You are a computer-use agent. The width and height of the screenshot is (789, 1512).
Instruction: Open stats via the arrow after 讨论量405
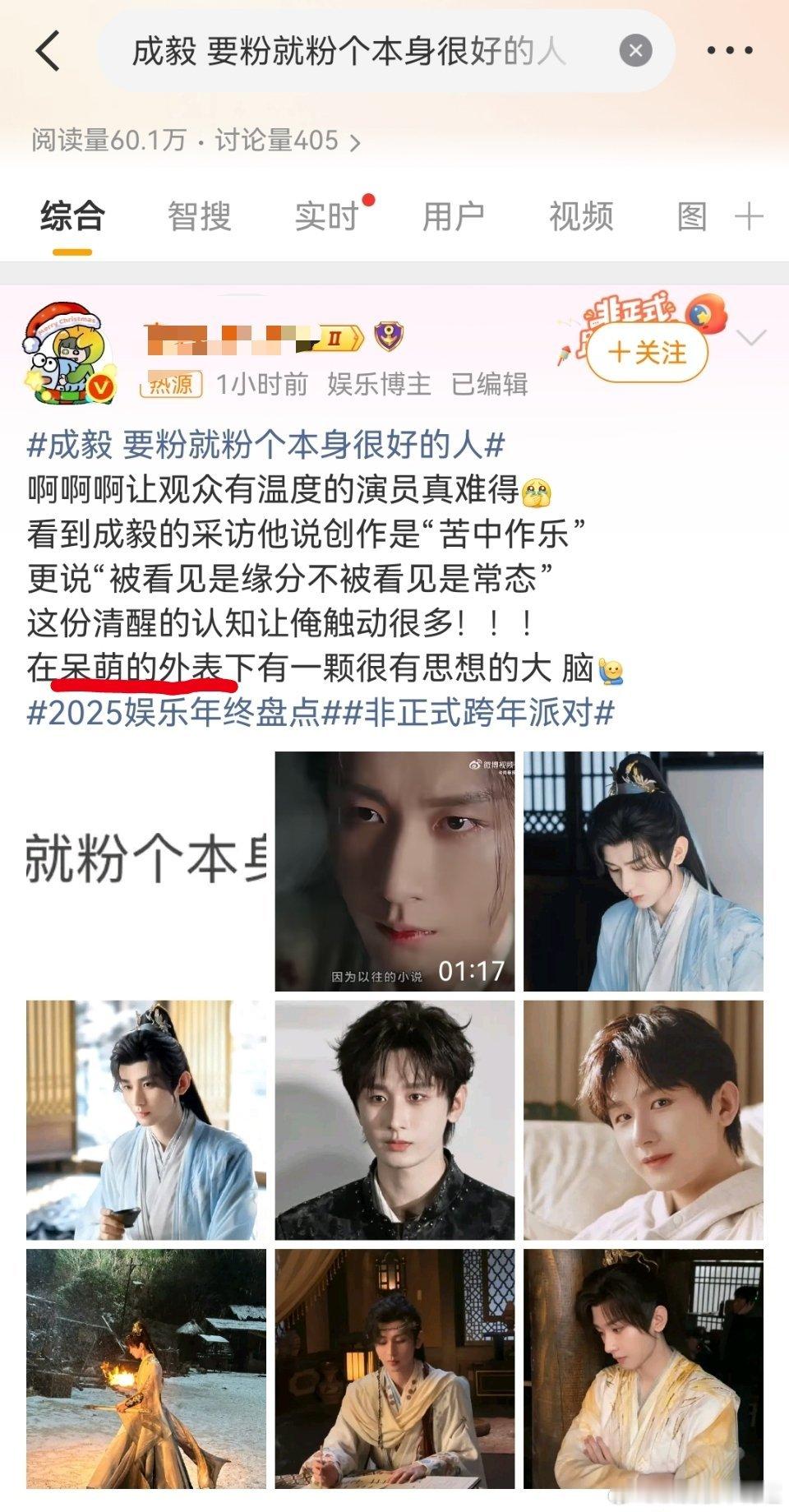coord(355,142)
